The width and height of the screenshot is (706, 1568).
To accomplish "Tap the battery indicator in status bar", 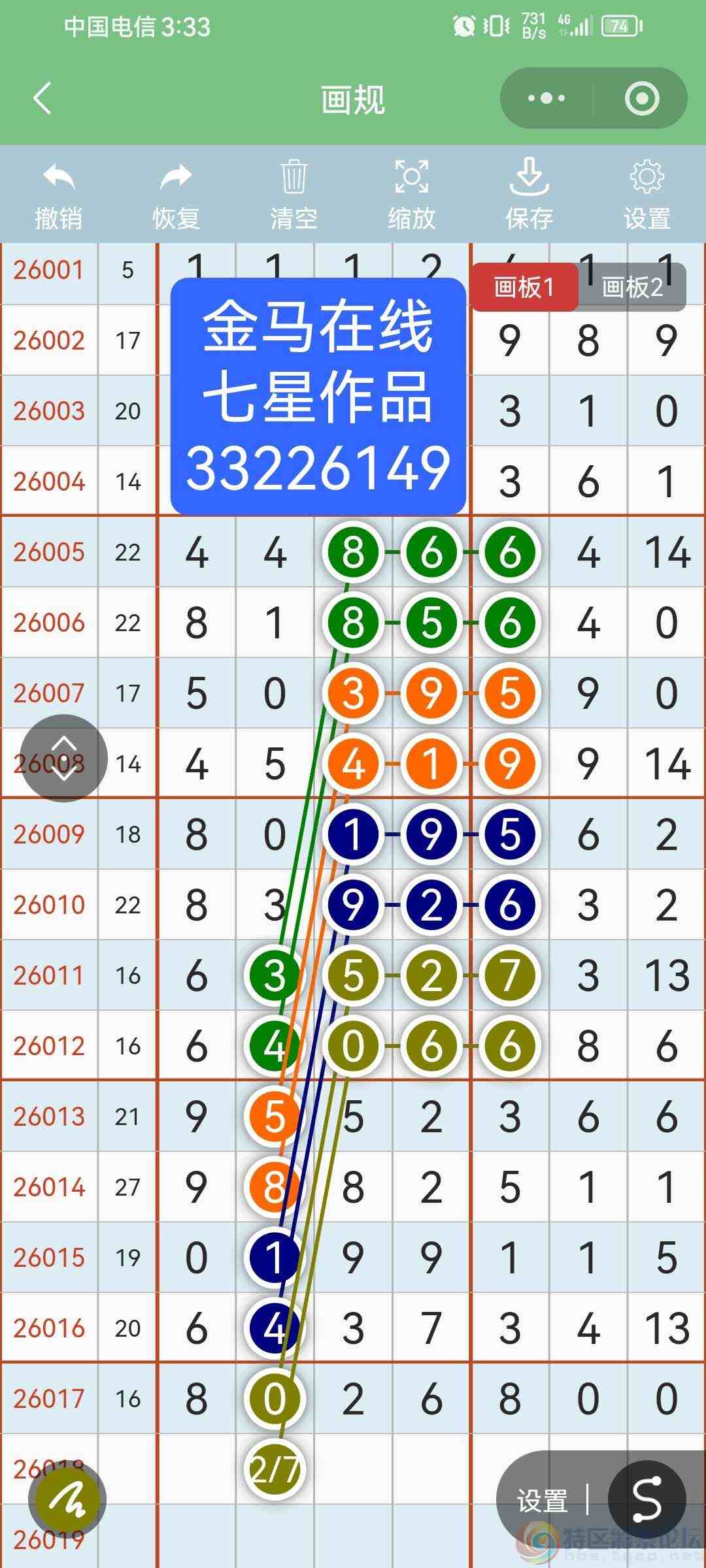I will tap(621, 26).
